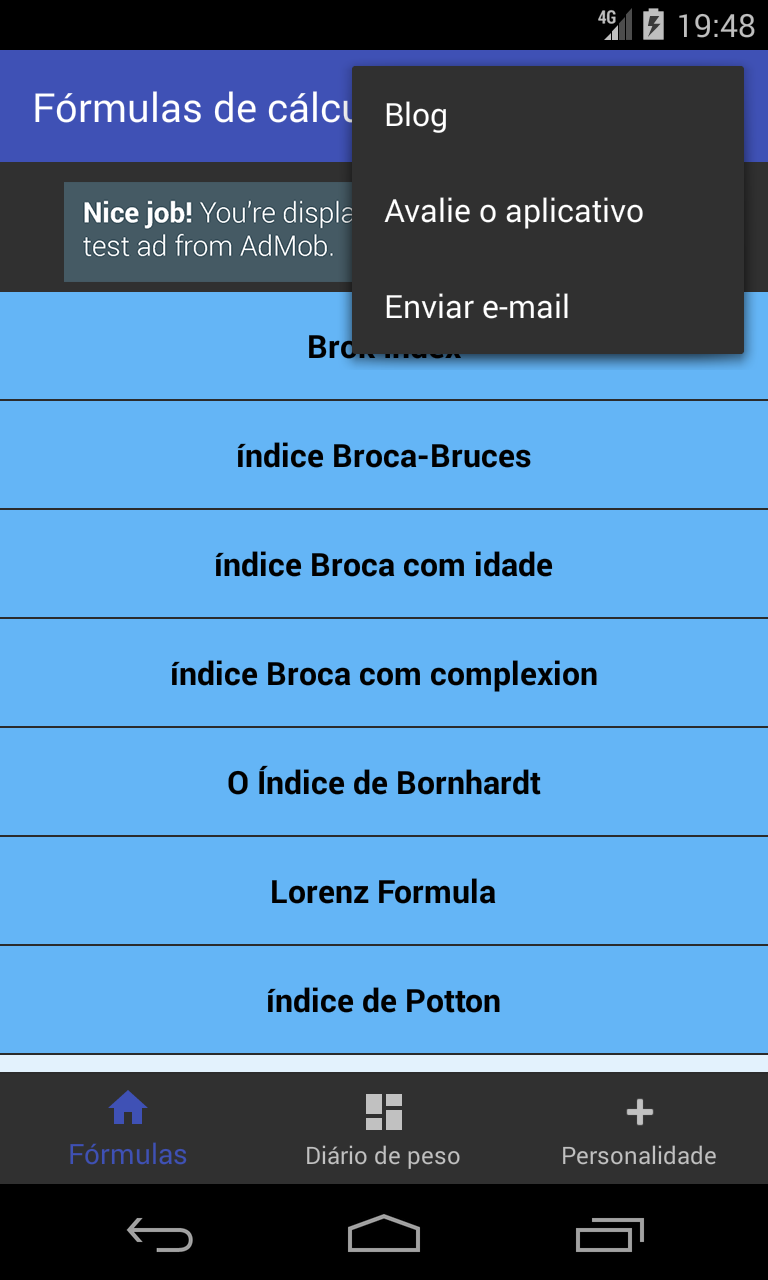Open the Lorenz Formula row
Screen dimensions: 768x1280
[x=384, y=892]
